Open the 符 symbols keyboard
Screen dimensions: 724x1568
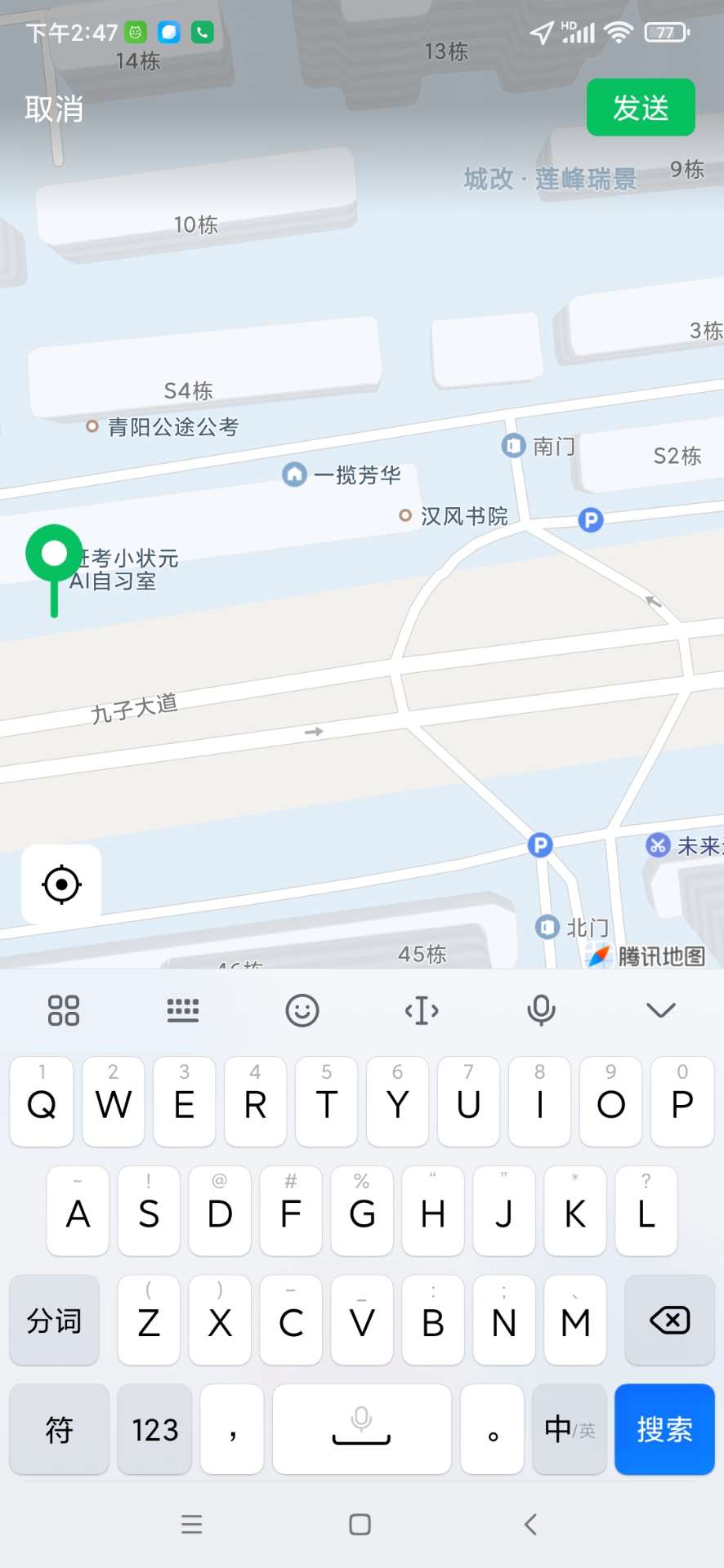[x=59, y=1429]
